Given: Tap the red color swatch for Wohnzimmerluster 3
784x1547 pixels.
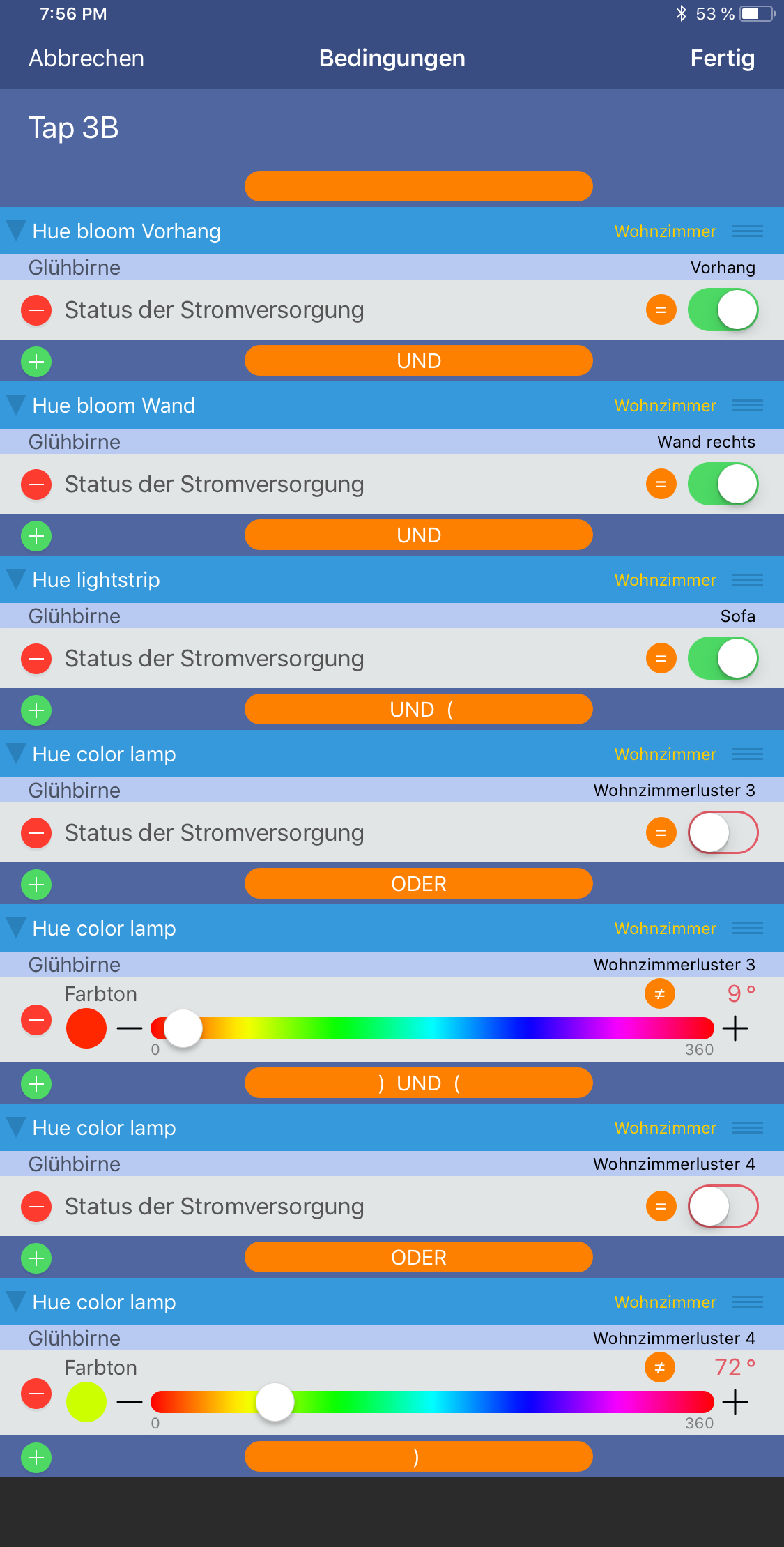Looking at the screenshot, I should [x=86, y=1028].
